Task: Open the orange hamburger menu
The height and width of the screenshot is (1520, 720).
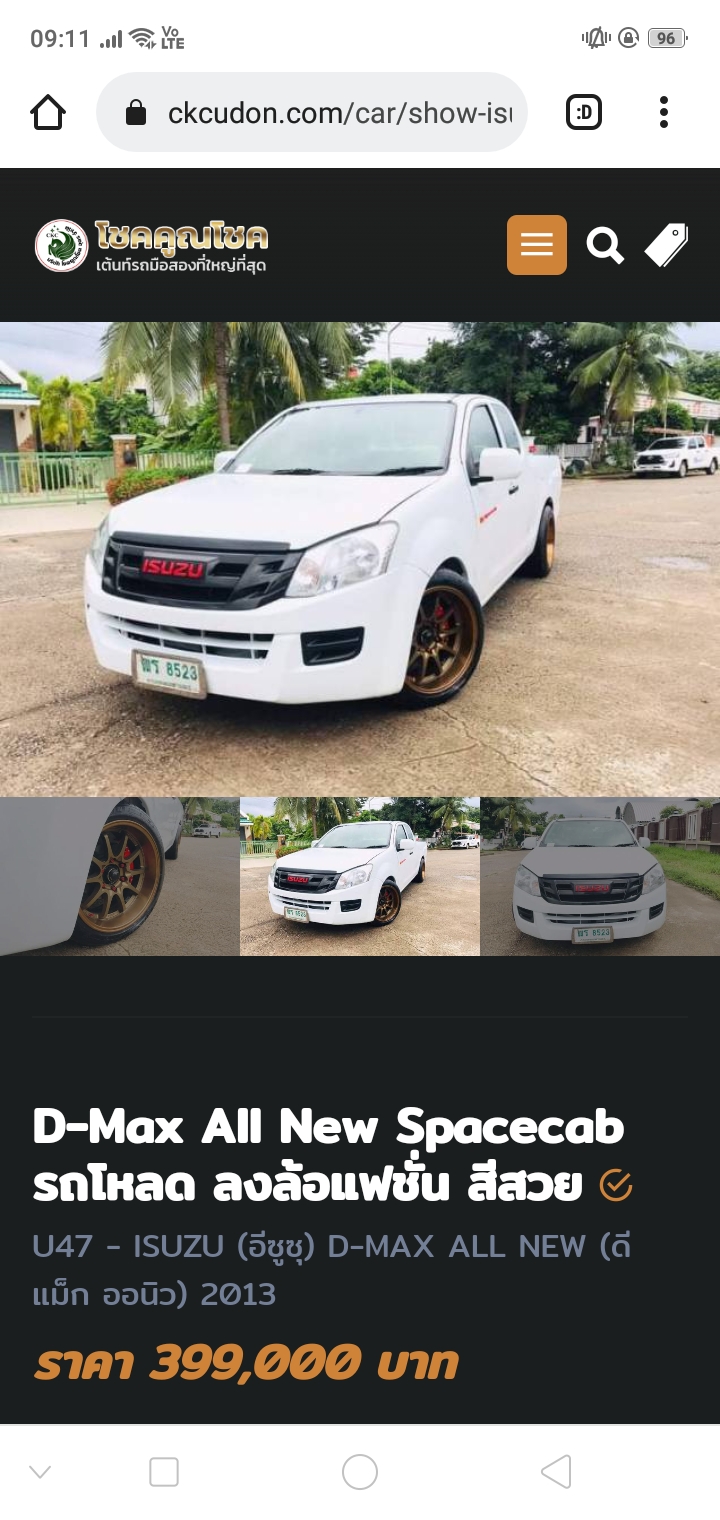Action: pos(537,245)
